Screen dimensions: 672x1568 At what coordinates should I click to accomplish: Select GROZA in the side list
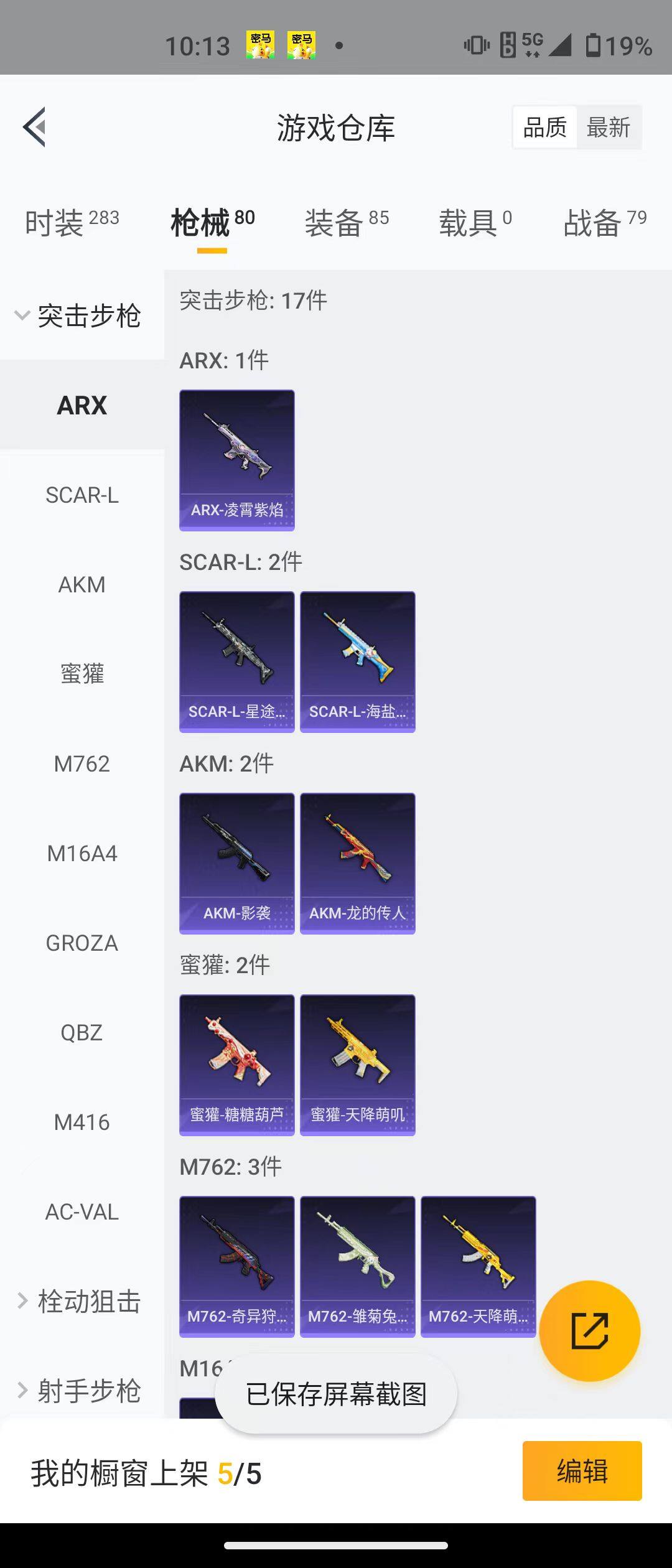coord(82,943)
